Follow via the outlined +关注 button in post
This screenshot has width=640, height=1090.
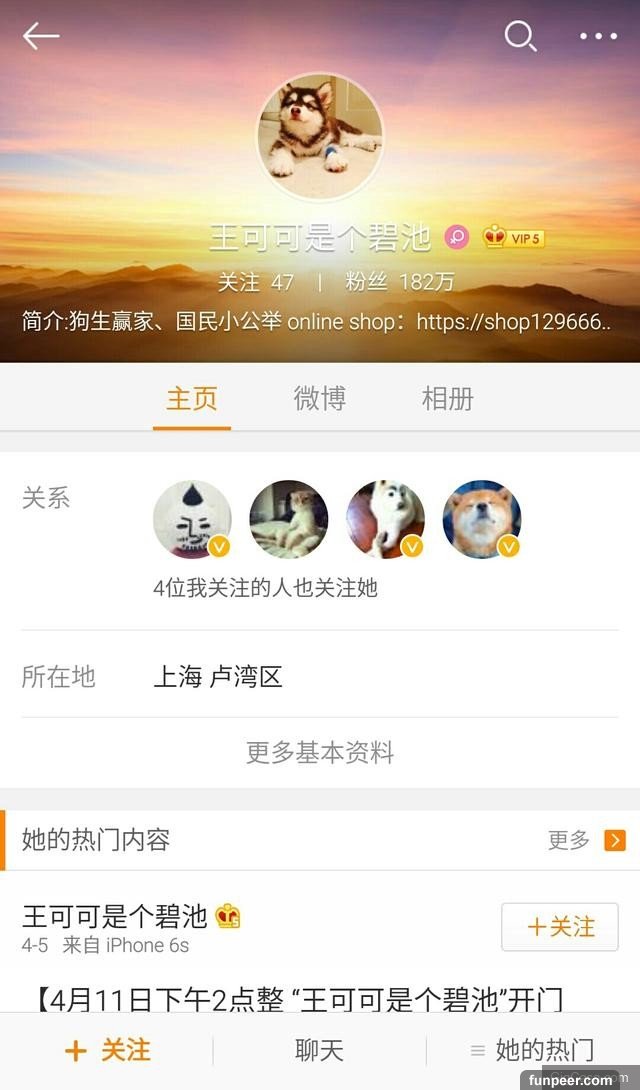click(559, 927)
